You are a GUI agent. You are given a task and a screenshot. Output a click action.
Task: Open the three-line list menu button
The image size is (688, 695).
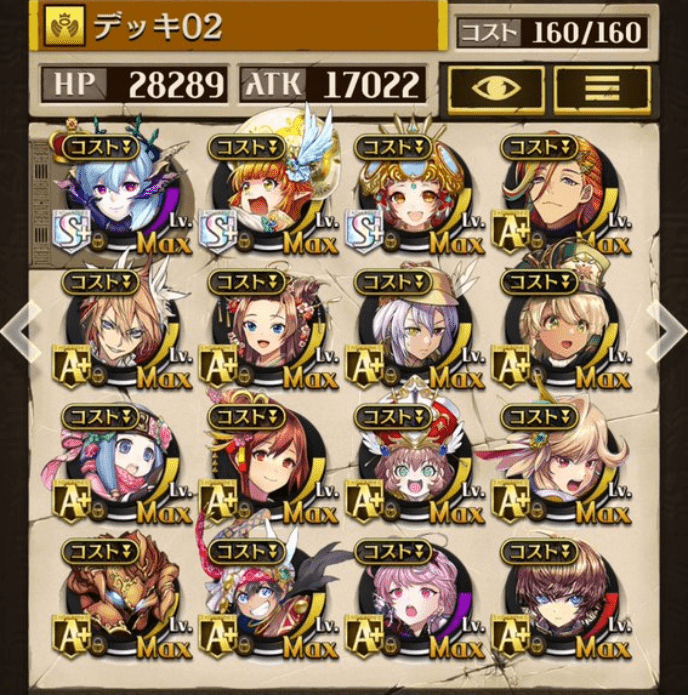(x=601, y=89)
